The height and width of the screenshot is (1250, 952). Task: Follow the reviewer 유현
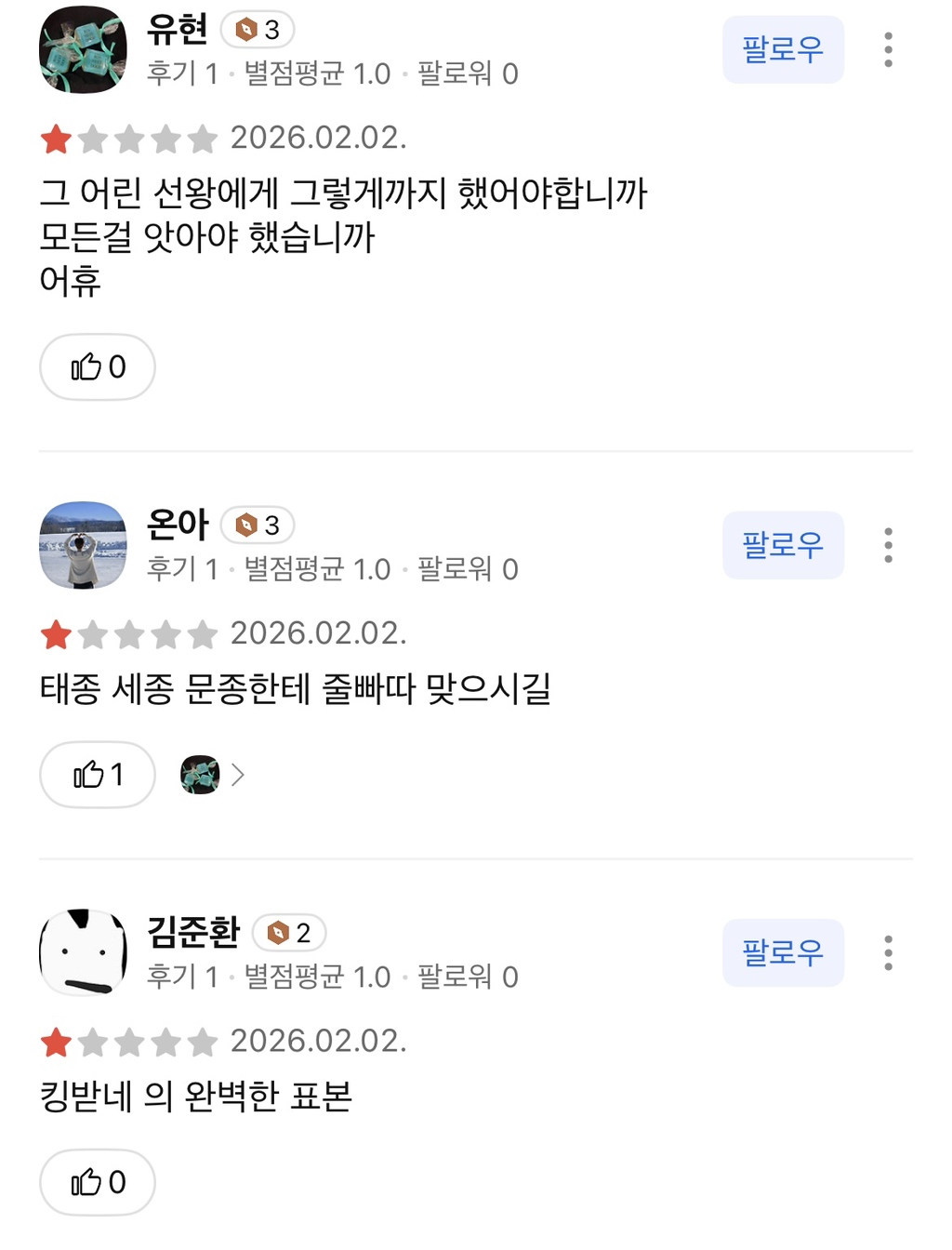[783, 49]
